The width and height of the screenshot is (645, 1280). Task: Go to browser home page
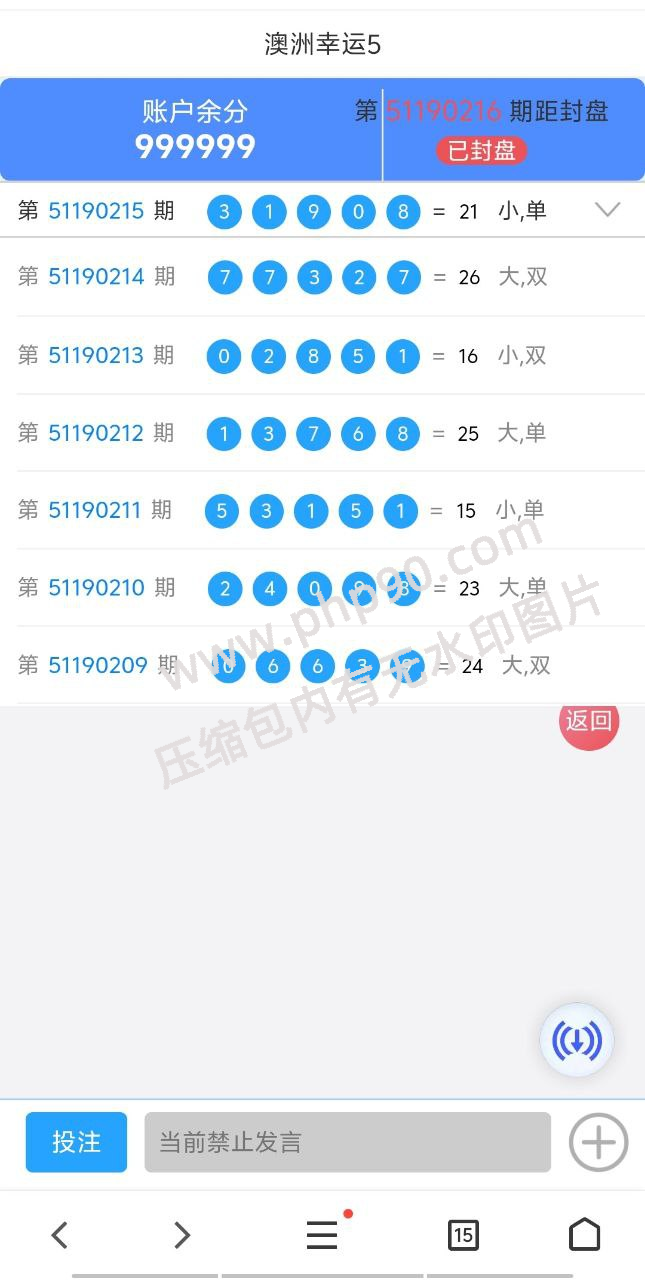coord(584,1235)
